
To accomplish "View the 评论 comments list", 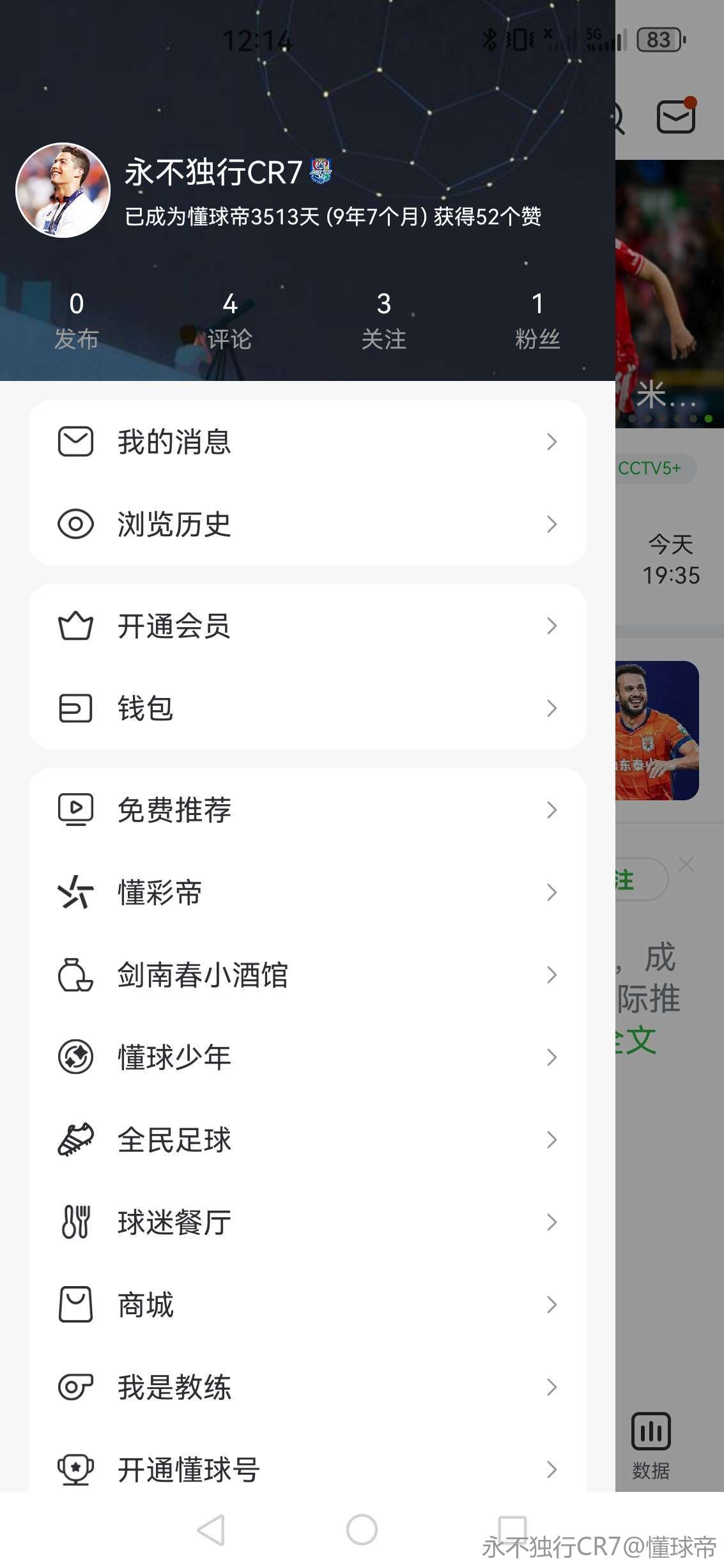I will pyautogui.click(x=230, y=320).
